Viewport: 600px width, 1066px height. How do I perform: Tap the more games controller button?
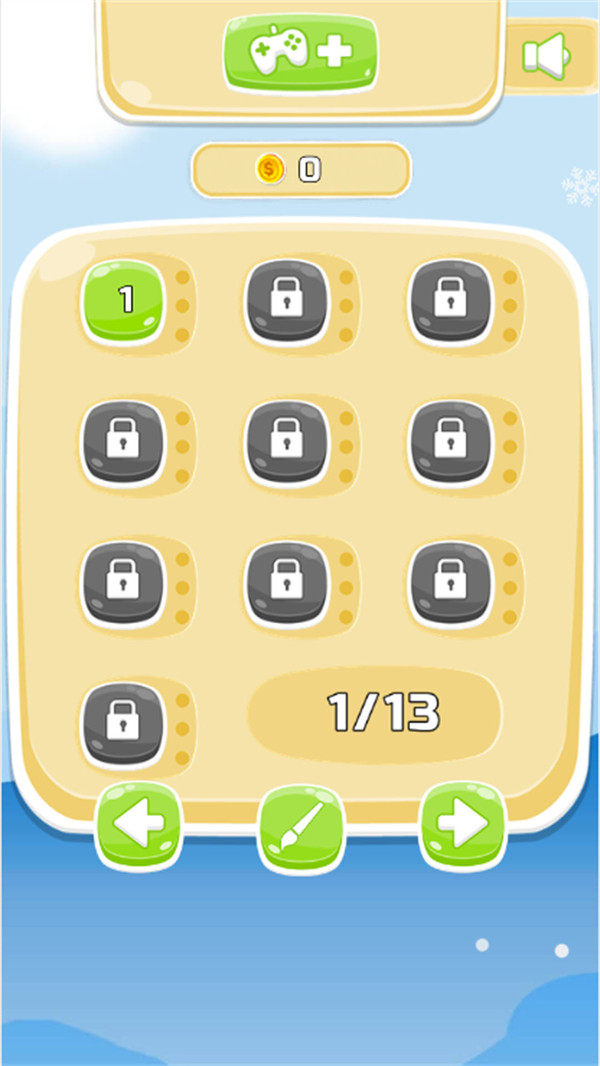tap(301, 53)
